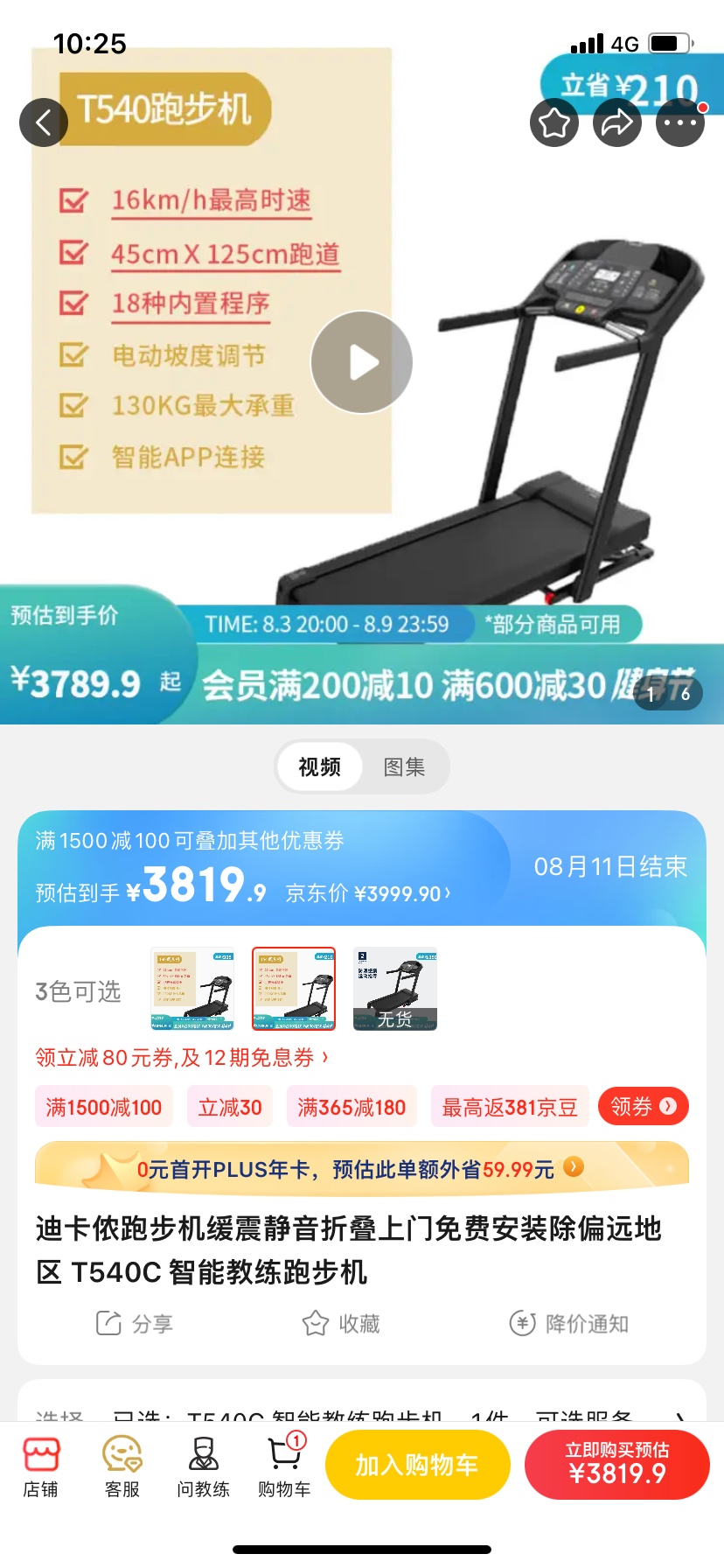This screenshot has width=724, height=1568.
Task: Open the 店铺 store page
Action: (40, 1466)
